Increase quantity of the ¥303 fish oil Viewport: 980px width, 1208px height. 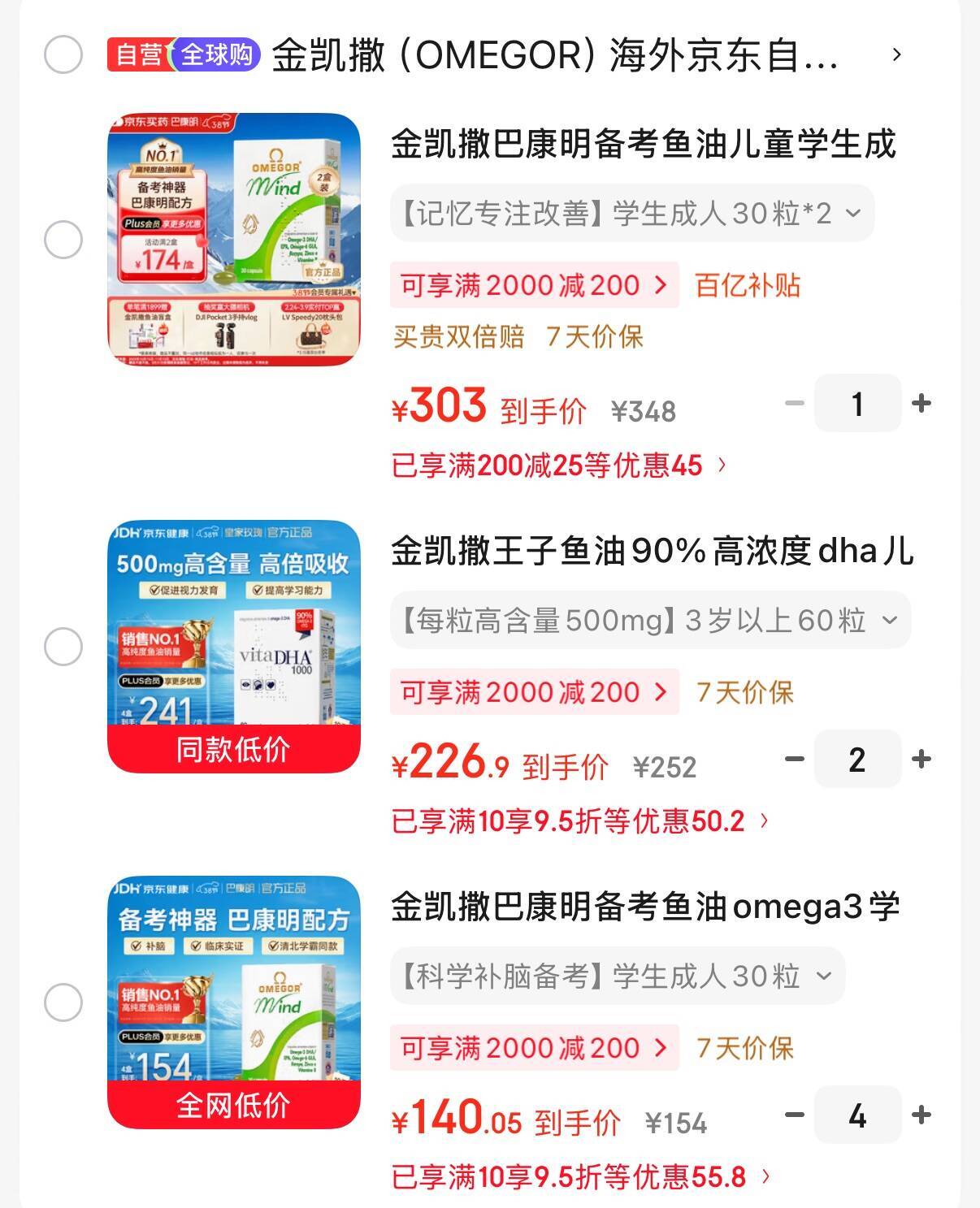(921, 404)
